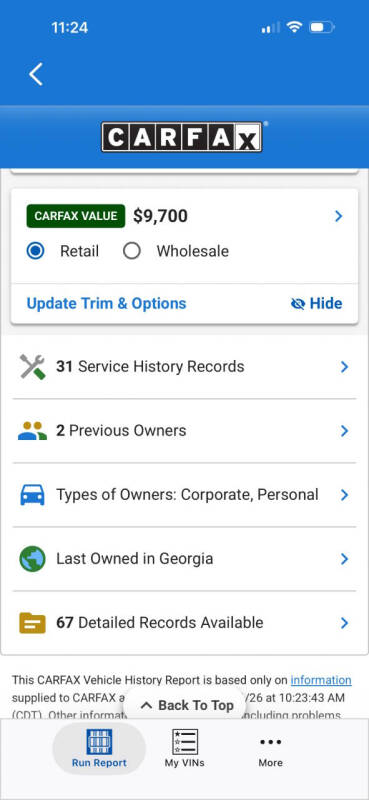This screenshot has width=369, height=800.
Task: Open Update Trim & Options
Action: [x=106, y=304]
